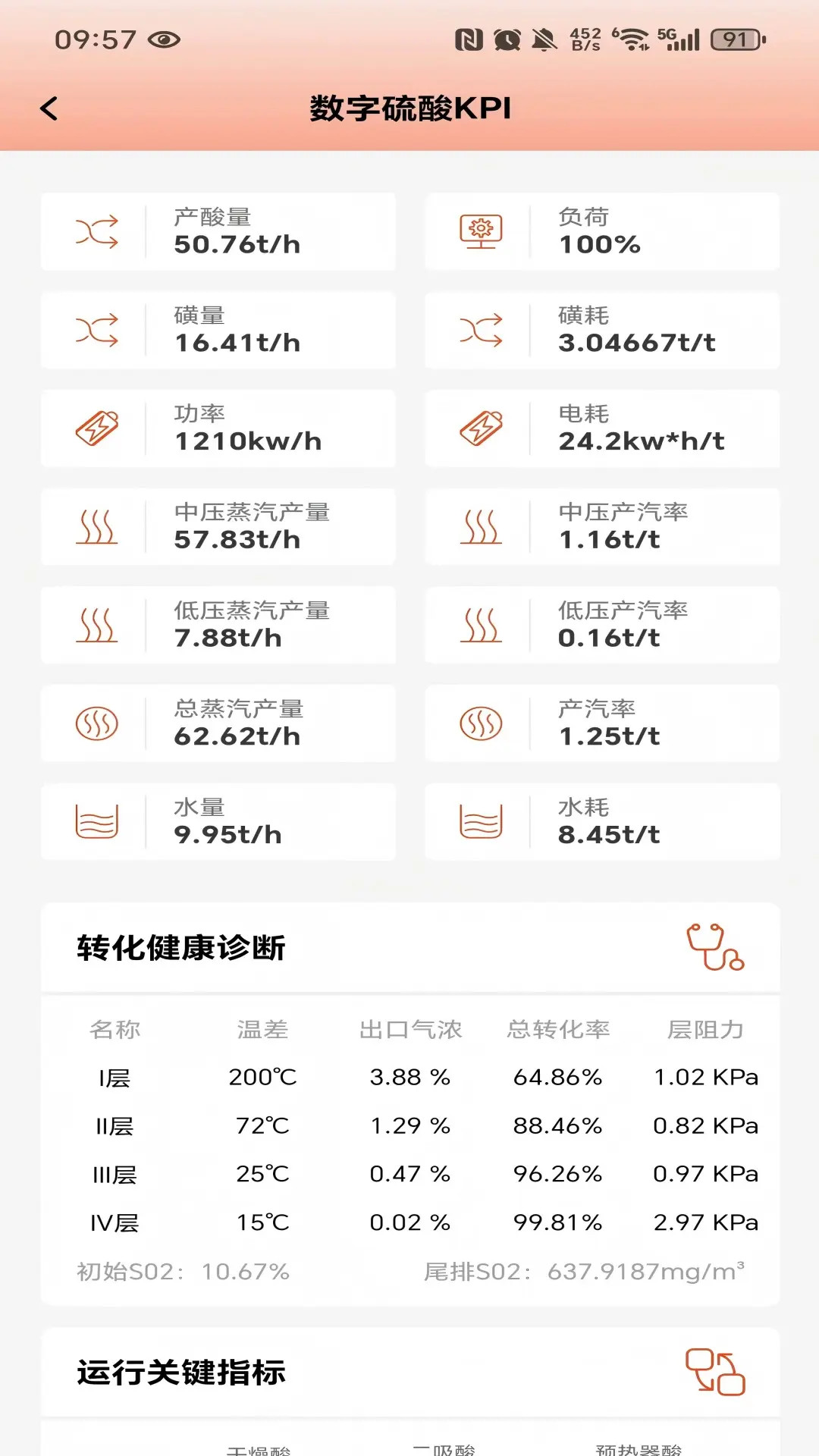Click the 运行关键指标 shapes icon
This screenshot has height=1456, width=819.
(714, 1373)
